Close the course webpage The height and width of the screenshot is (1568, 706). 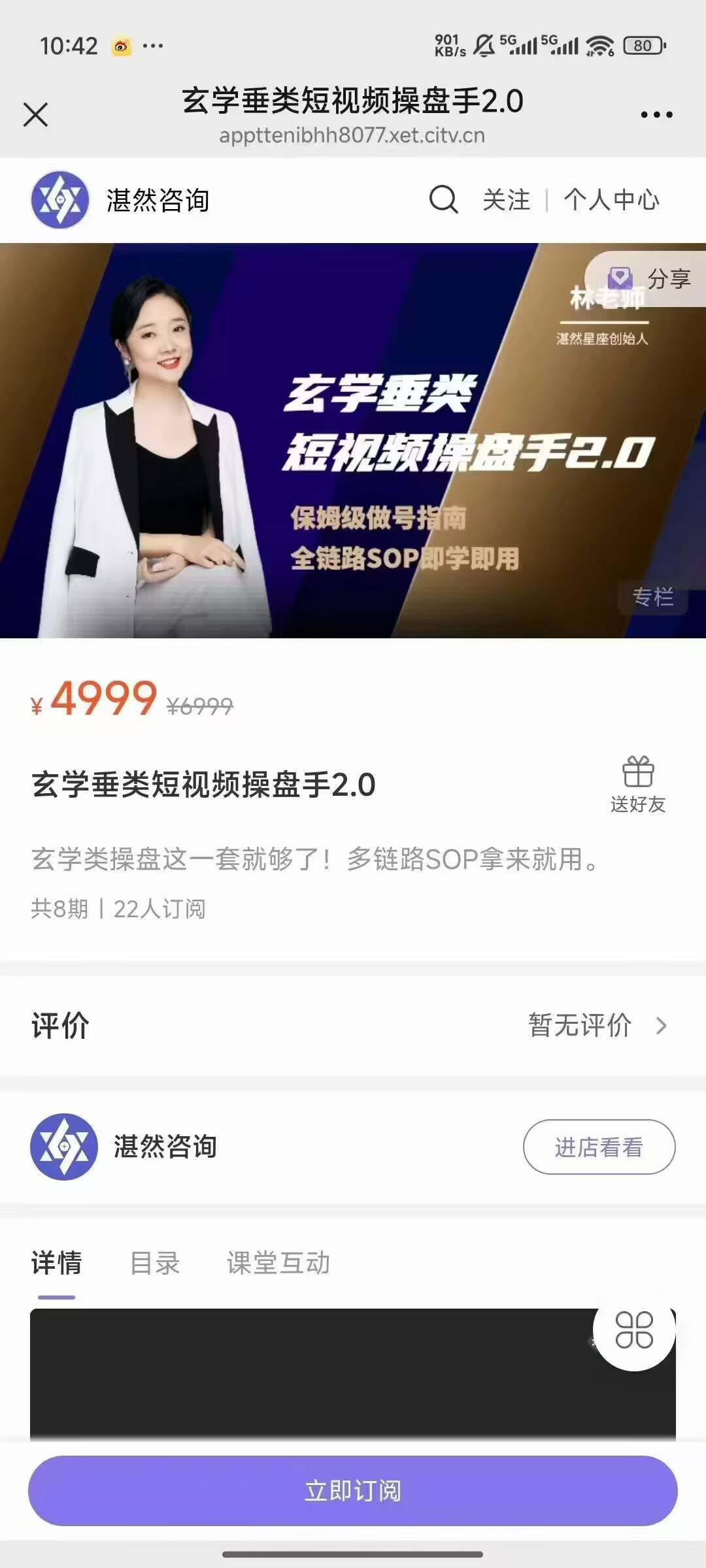(x=36, y=114)
